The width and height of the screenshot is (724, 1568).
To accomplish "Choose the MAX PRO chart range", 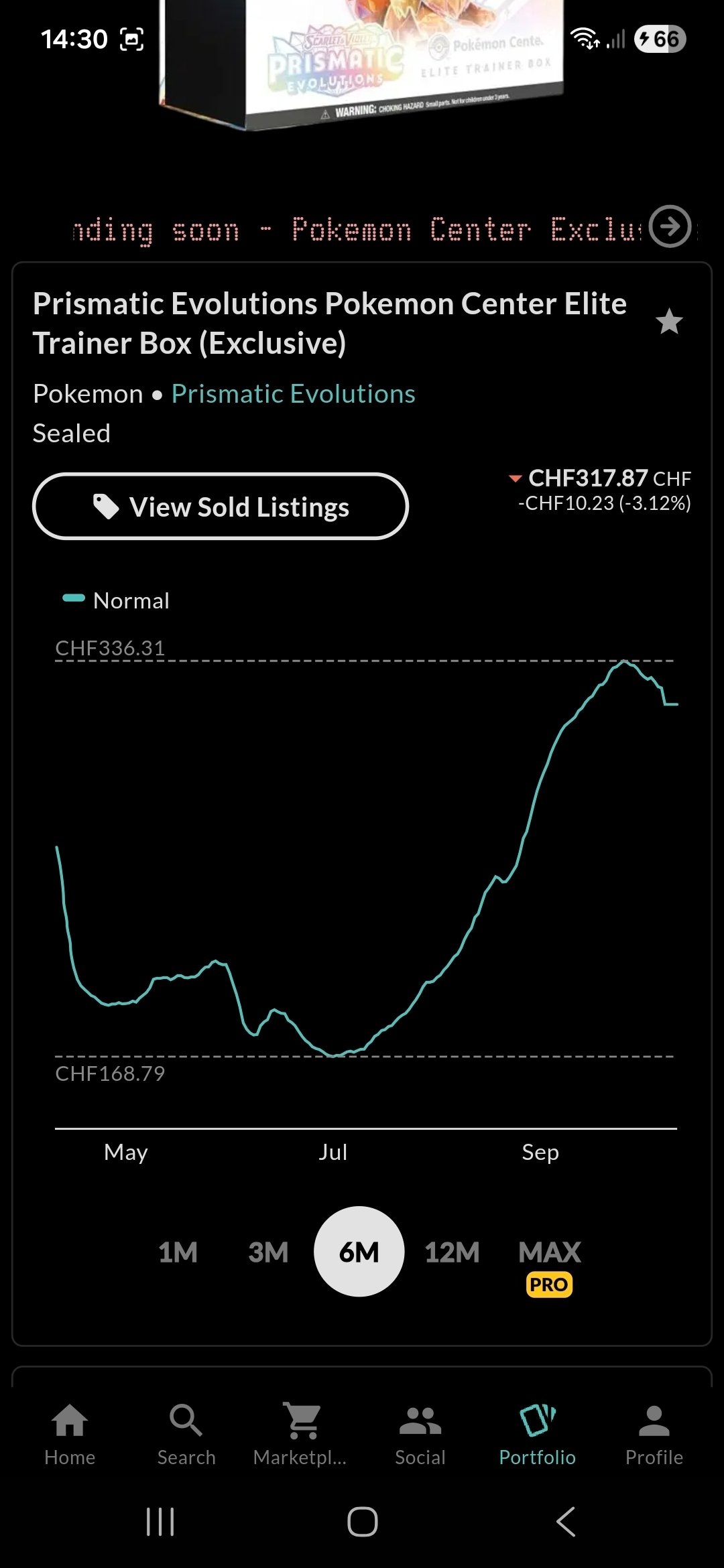I will click(550, 1263).
